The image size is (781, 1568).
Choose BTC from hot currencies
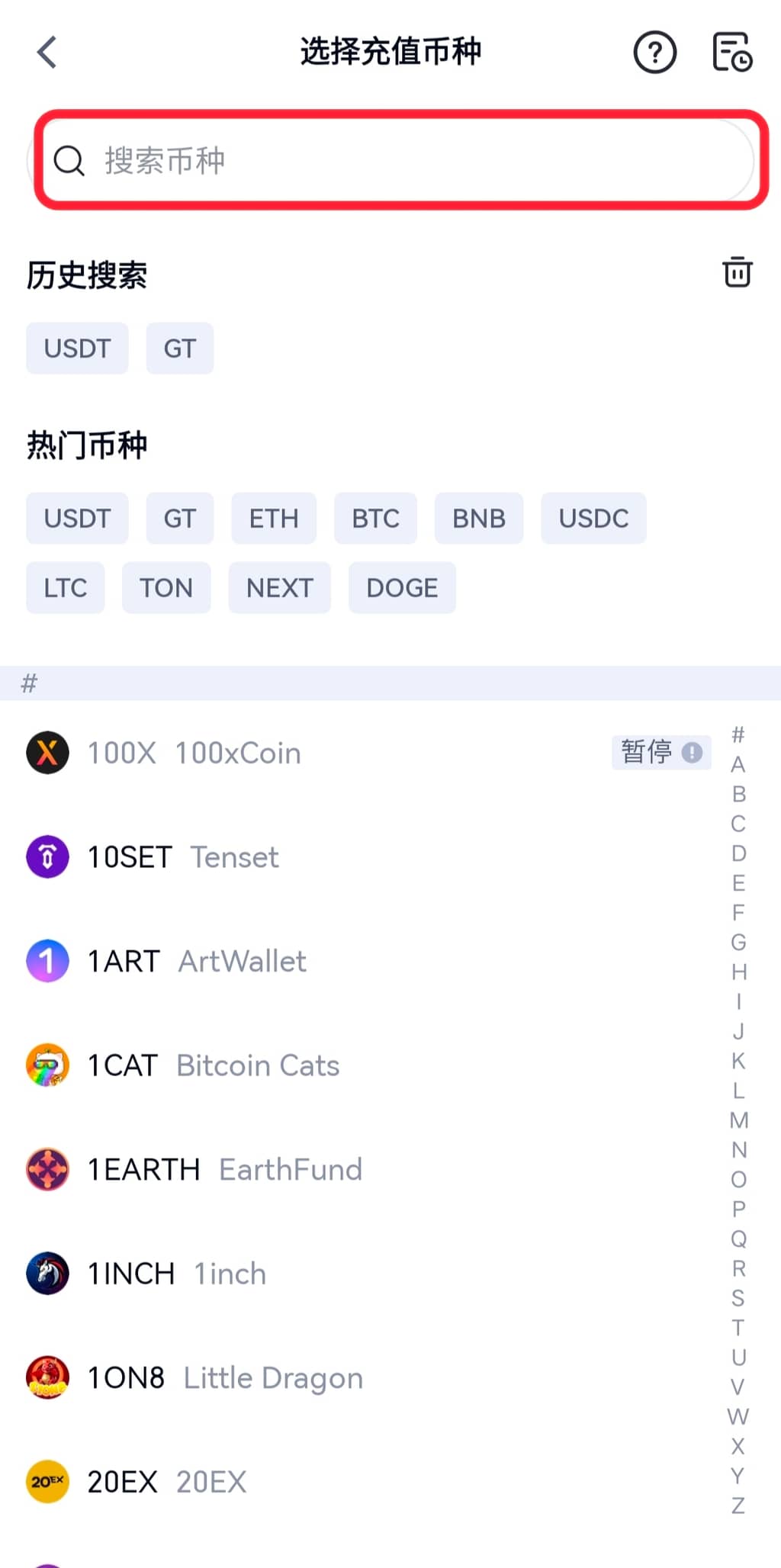pyautogui.click(x=375, y=518)
